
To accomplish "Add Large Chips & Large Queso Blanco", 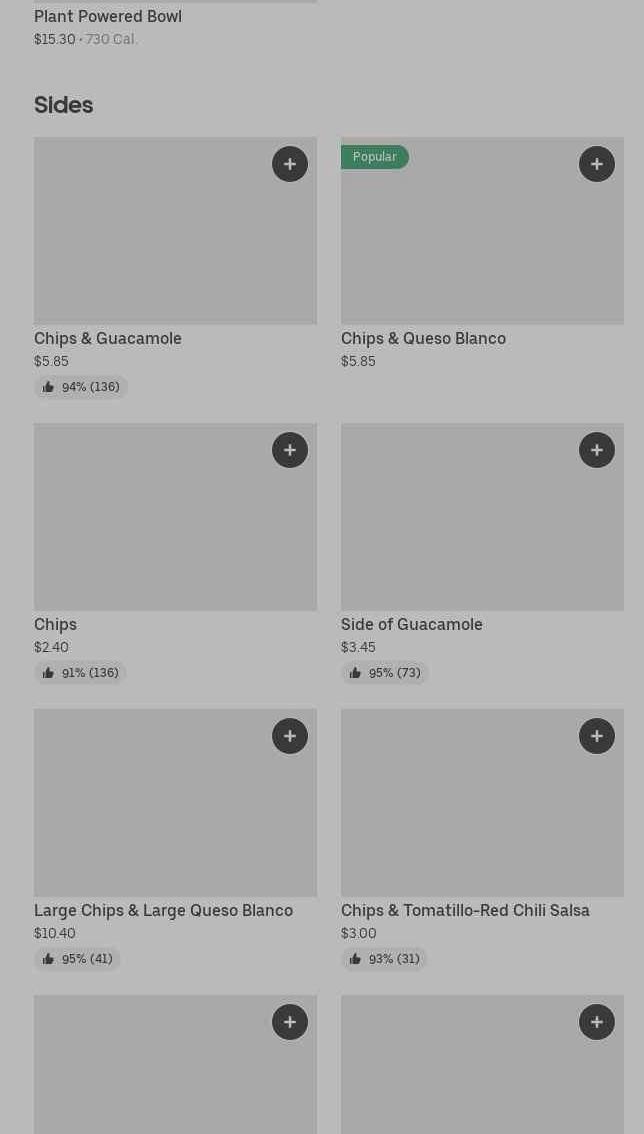I will [290, 736].
